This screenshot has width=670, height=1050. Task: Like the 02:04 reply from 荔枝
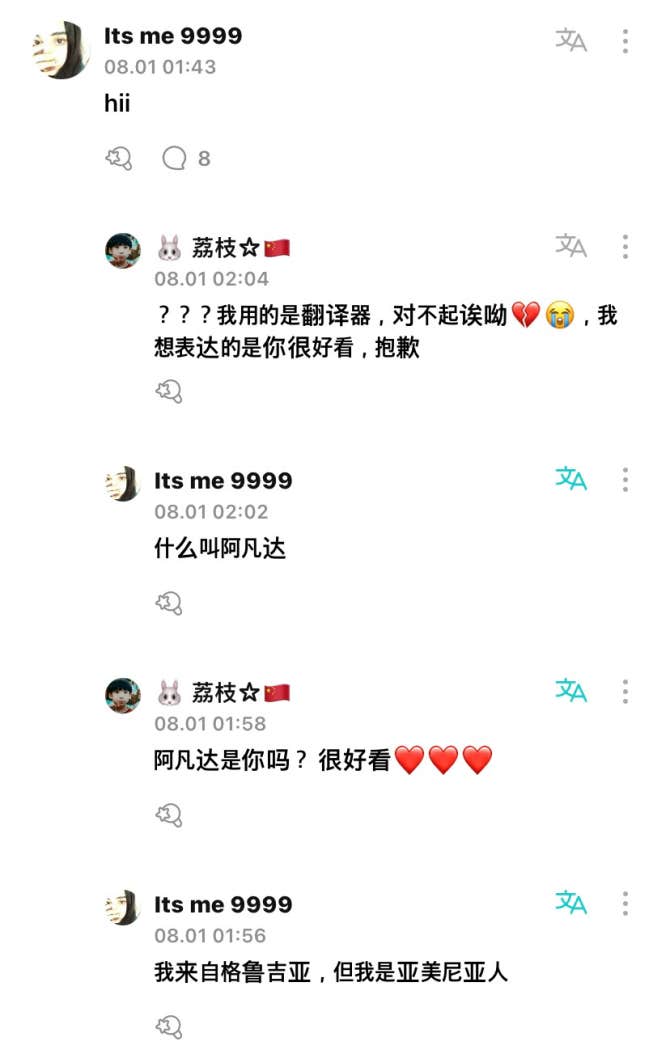pyautogui.click(x=169, y=391)
